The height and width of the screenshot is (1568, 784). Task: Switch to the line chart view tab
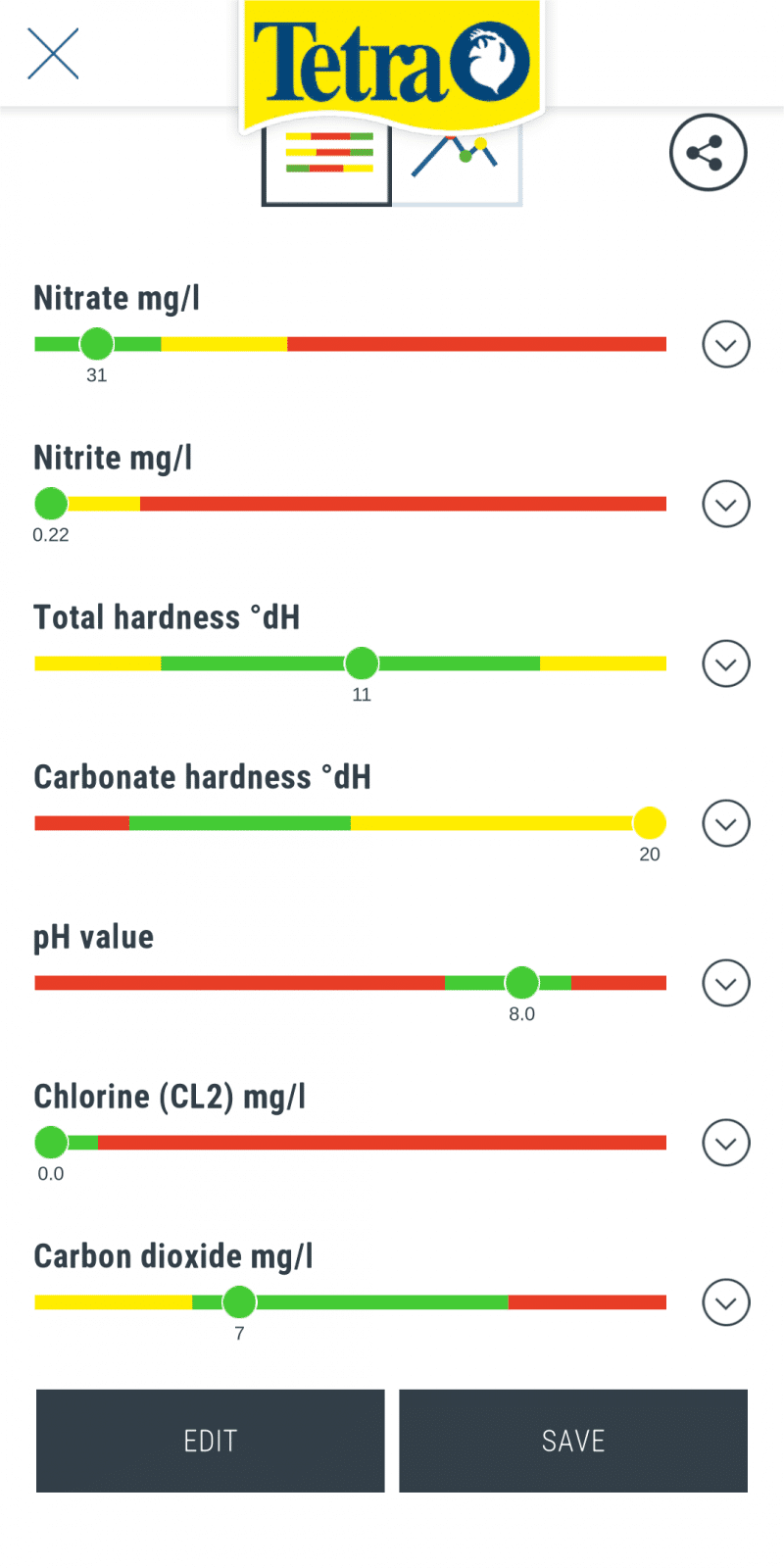[457, 165]
